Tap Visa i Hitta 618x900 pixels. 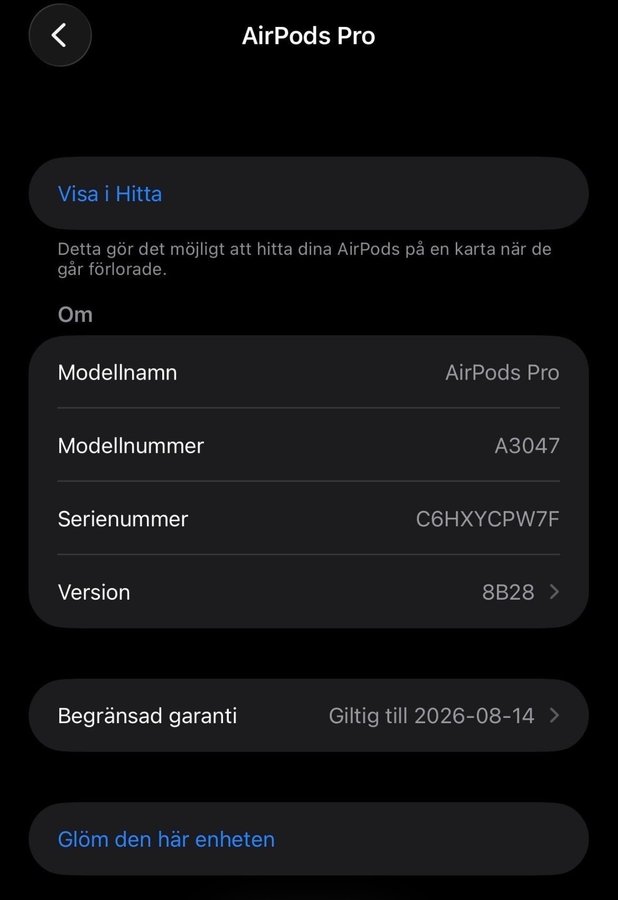[x=110, y=194]
